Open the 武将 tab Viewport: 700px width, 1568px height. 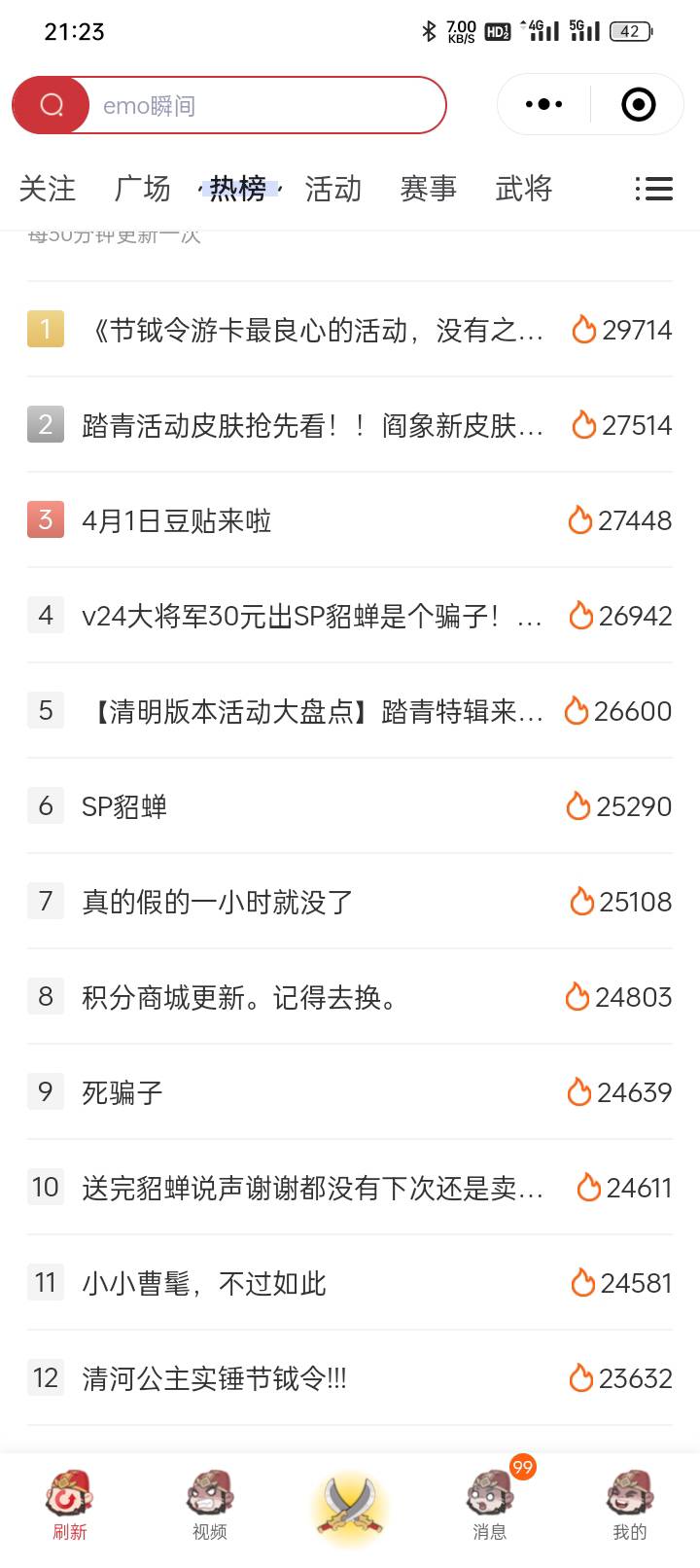(x=523, y=189)
